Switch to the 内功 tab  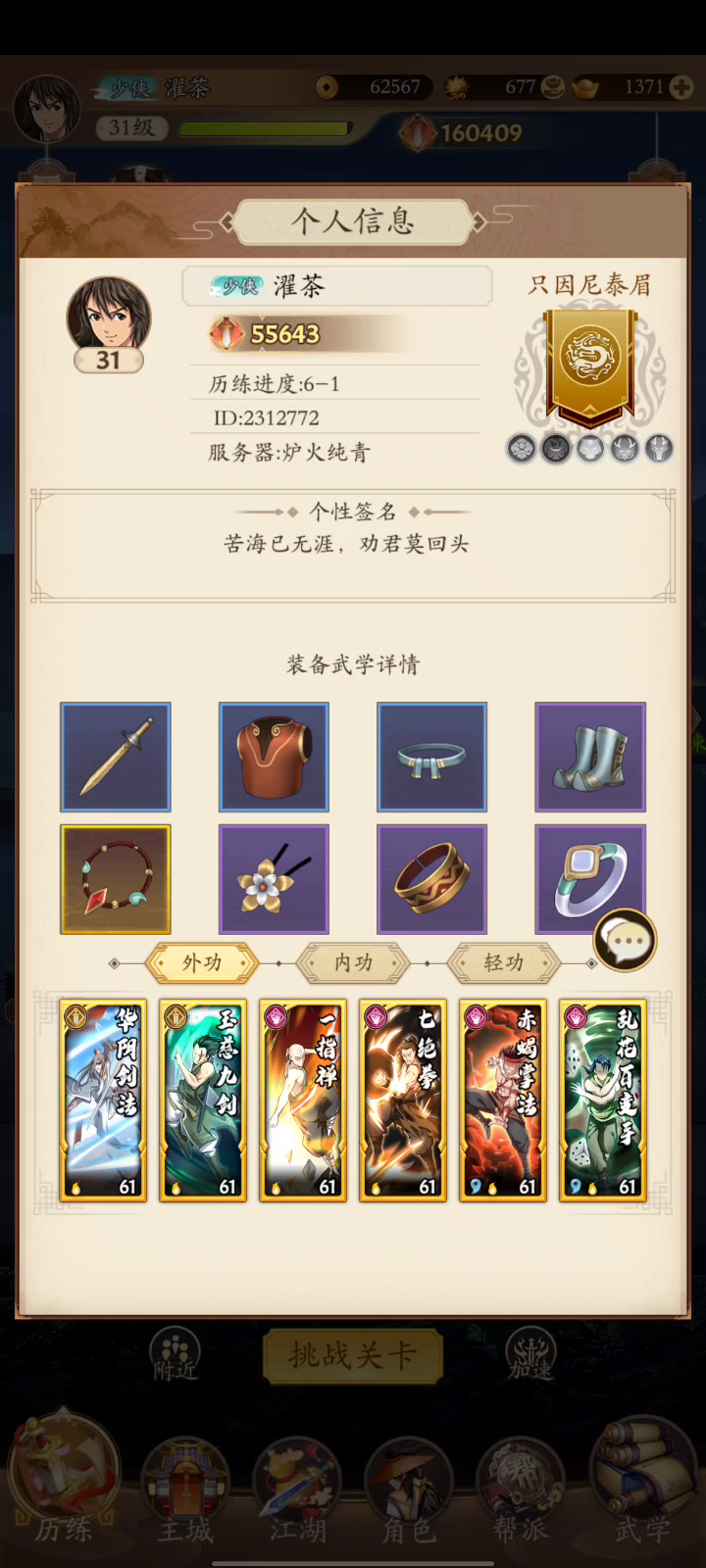click(353, 963)
